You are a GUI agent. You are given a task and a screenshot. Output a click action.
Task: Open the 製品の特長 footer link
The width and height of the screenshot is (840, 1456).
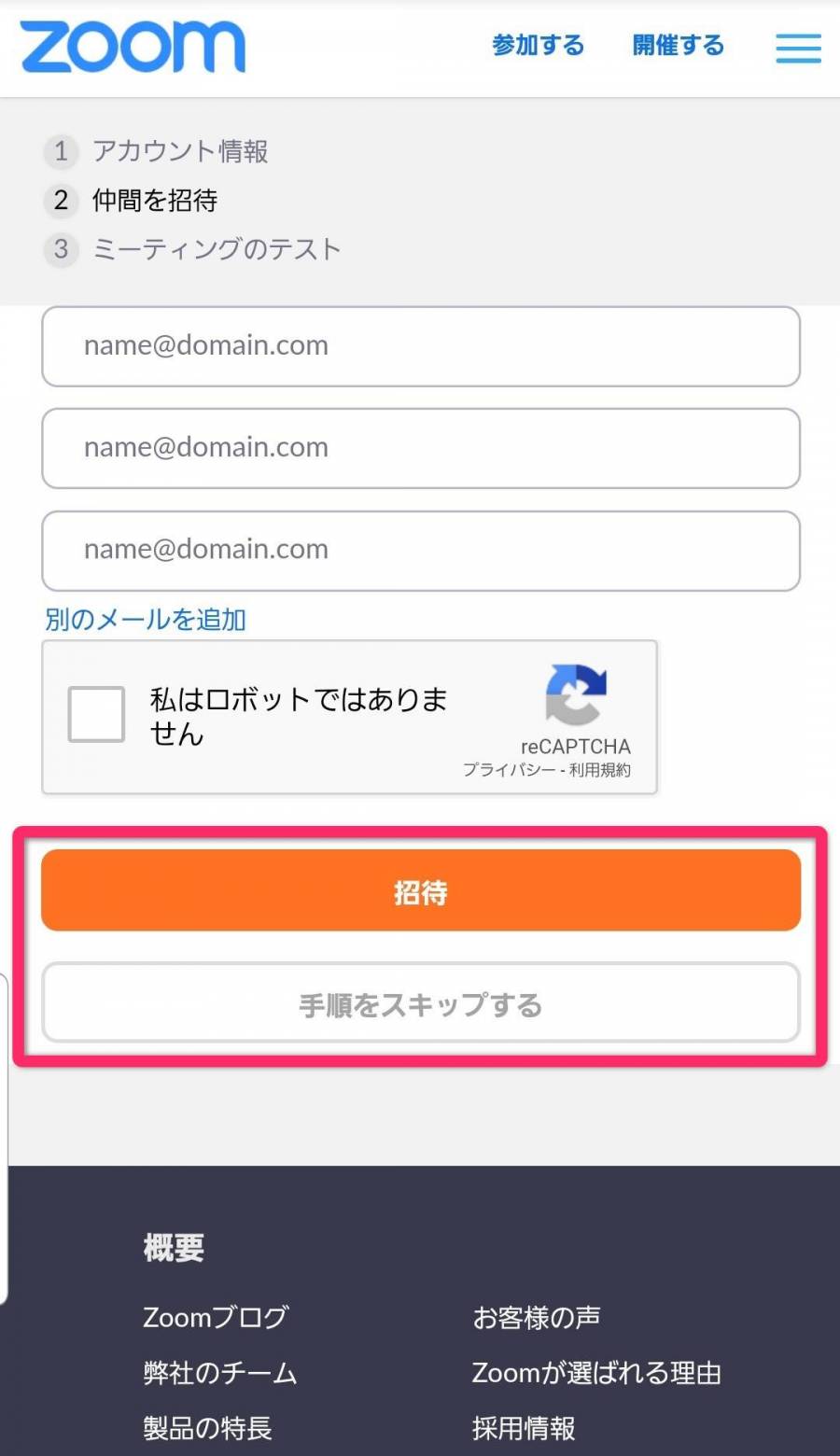[x=207, y=1428]
